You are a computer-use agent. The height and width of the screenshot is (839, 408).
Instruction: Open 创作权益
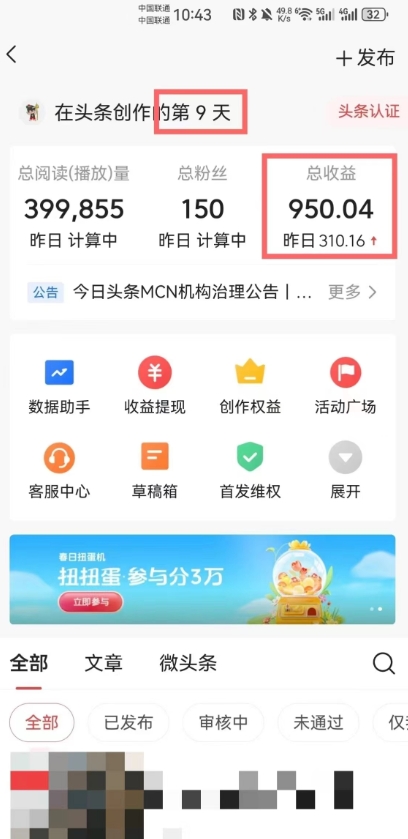pyautogui.click(x=250, y=387)
